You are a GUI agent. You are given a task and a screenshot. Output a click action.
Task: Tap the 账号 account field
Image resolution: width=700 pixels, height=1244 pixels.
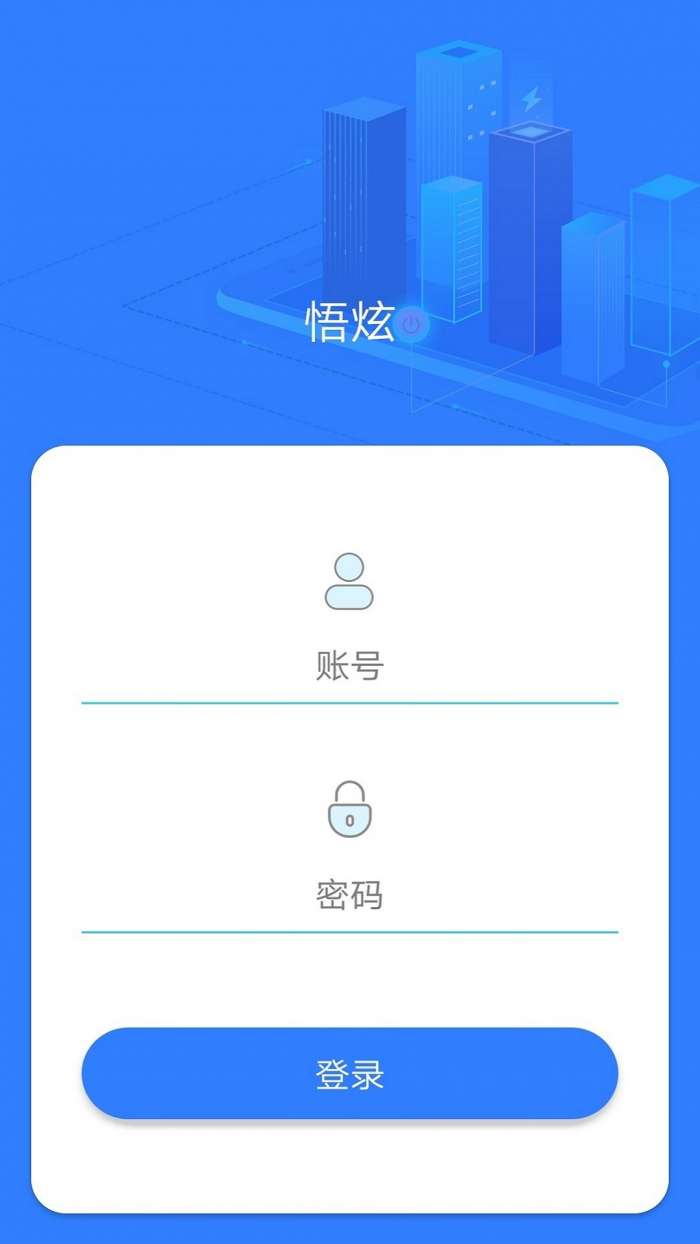pos(349,666)
